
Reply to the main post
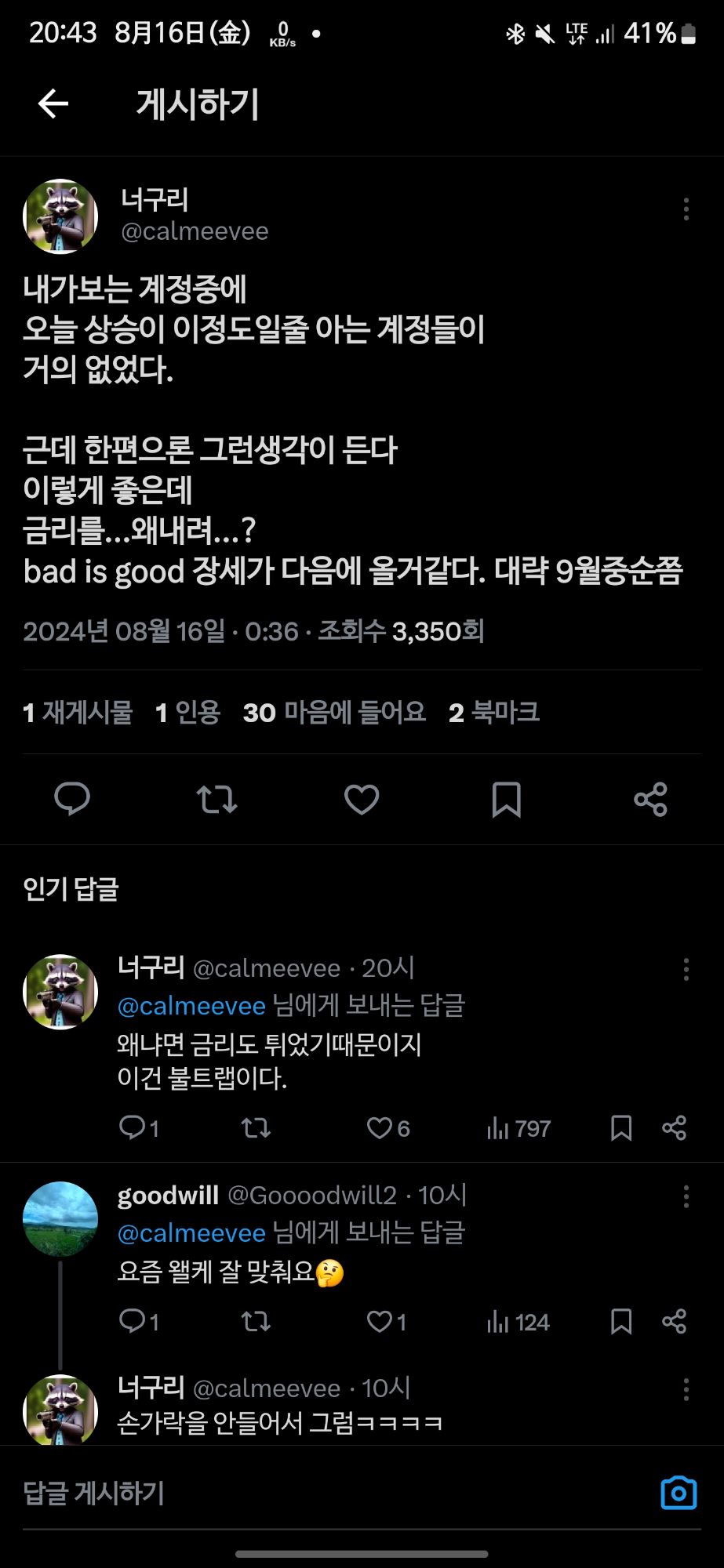tap(72, 799)
